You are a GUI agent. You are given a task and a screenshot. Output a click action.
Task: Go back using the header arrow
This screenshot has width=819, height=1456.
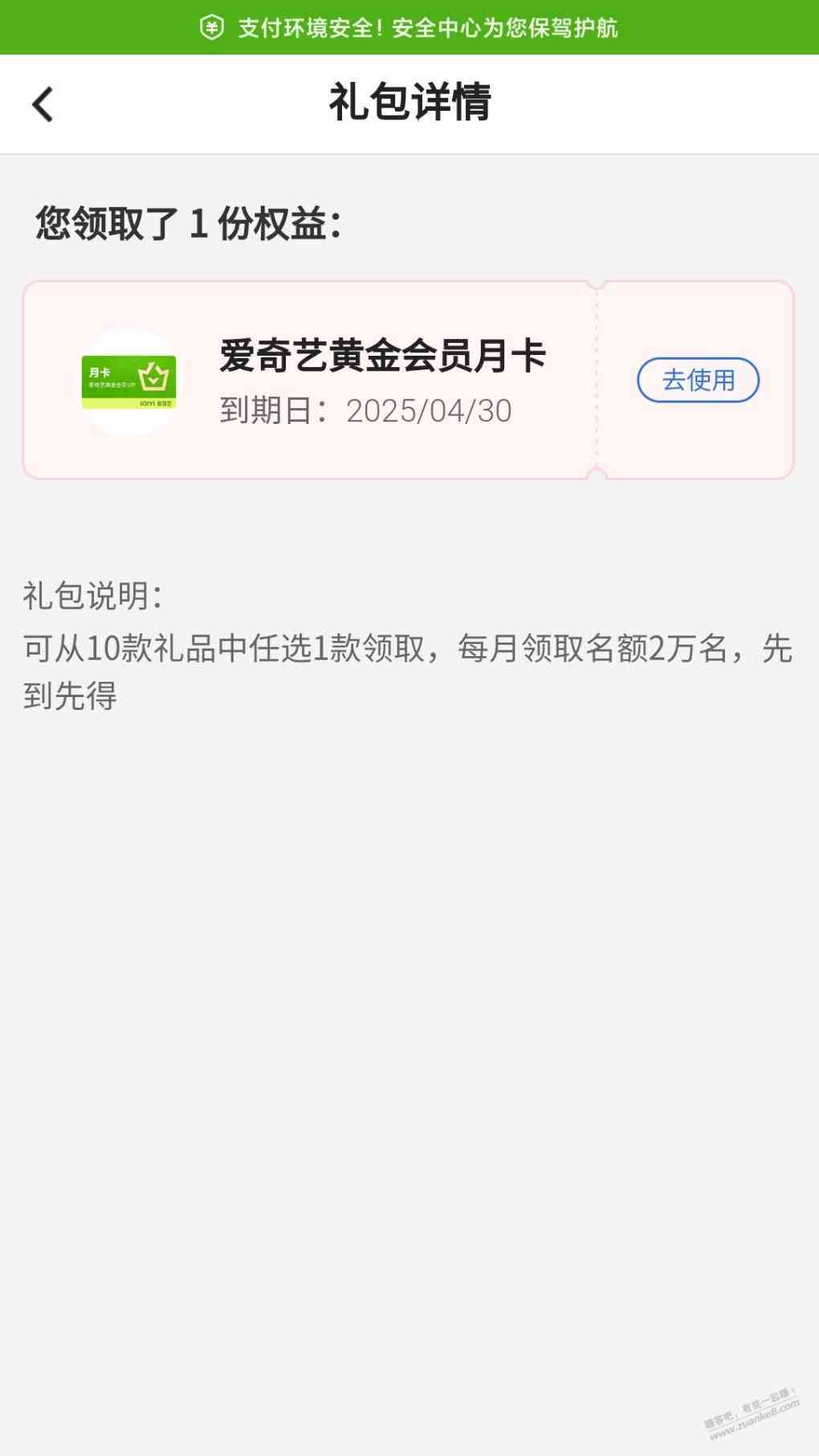pyautogui.click(x=43, y=104)
